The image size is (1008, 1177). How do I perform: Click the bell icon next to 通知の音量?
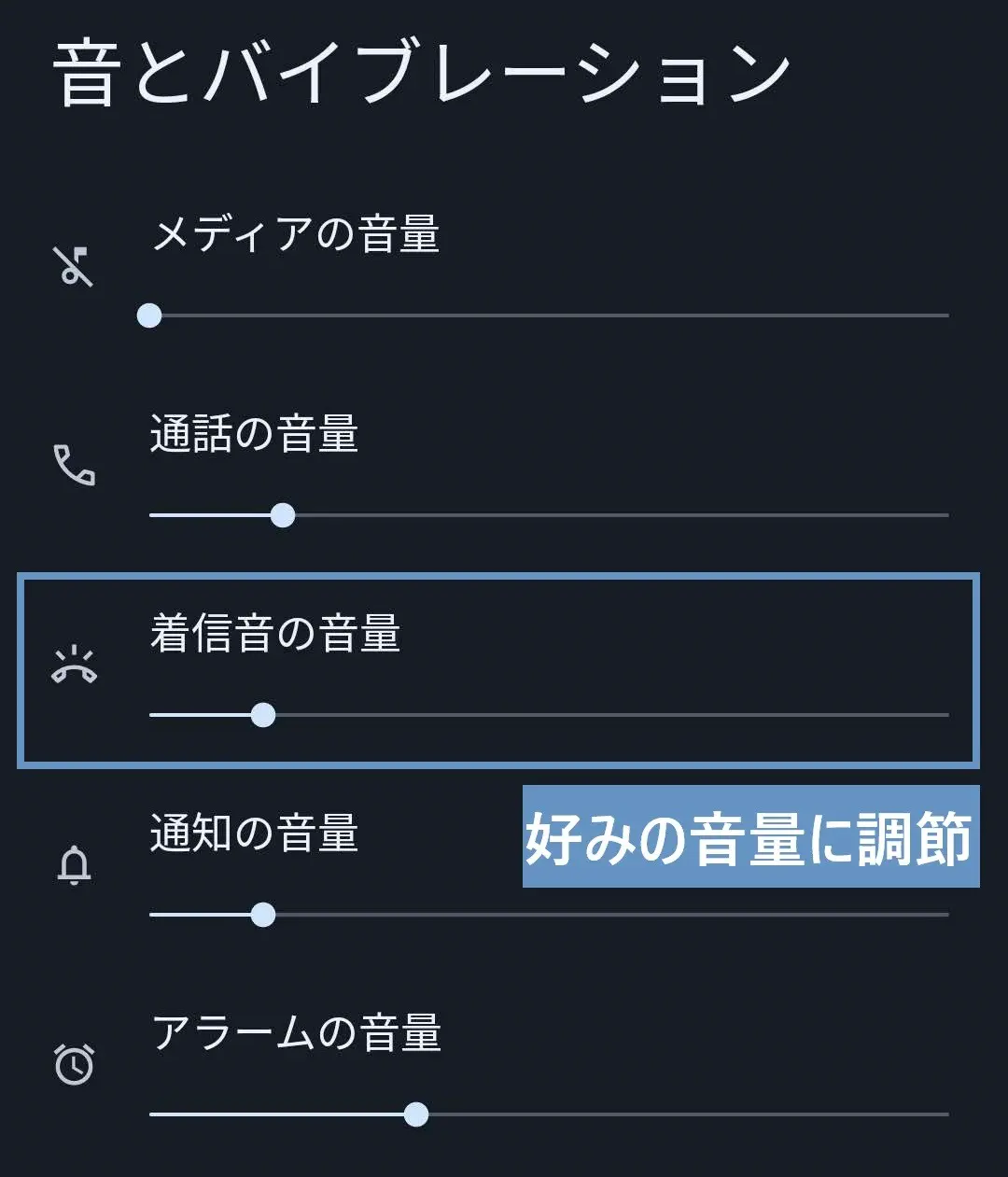point(75,866)
